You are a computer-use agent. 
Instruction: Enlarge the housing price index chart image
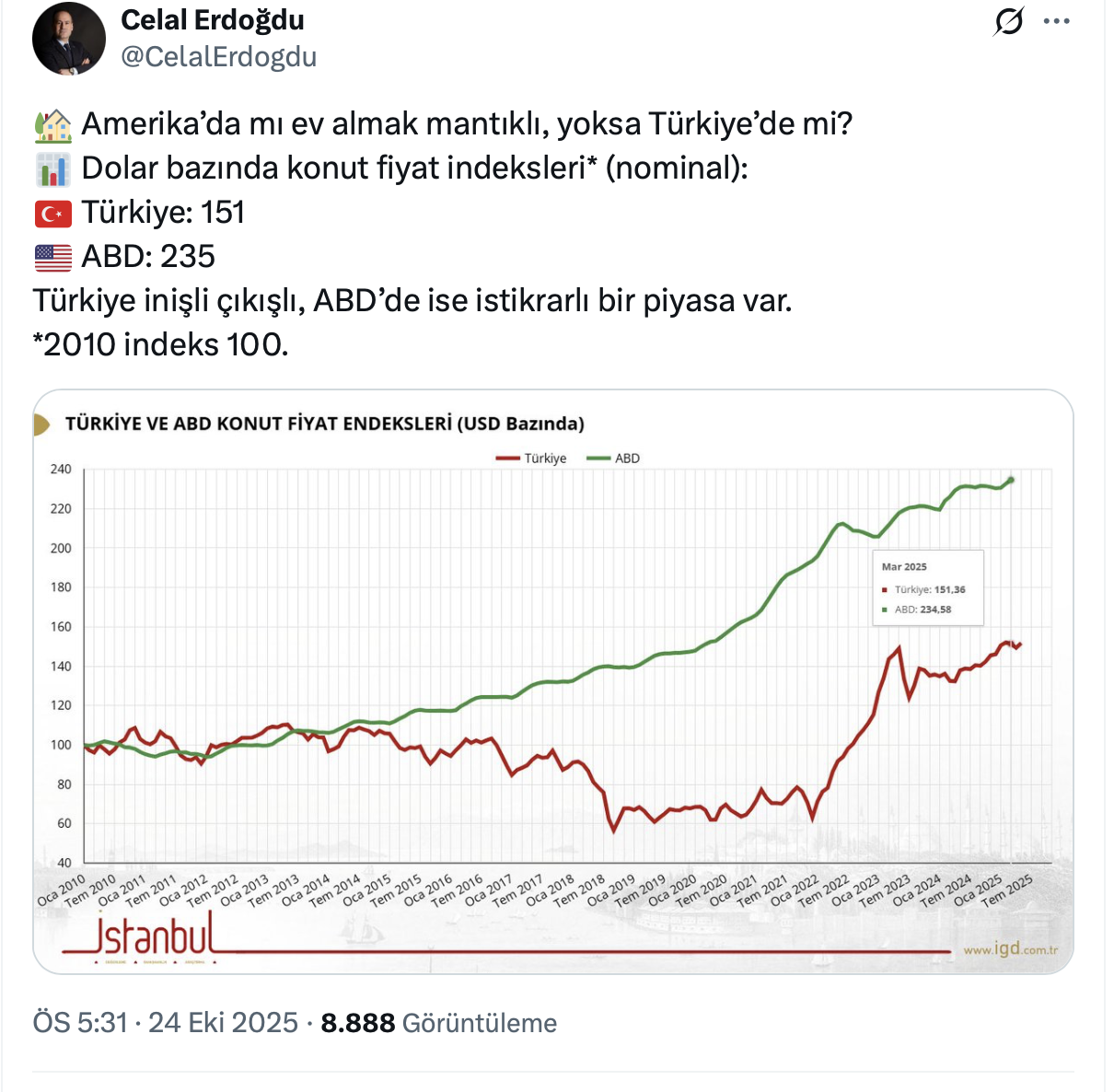[552, 681]
